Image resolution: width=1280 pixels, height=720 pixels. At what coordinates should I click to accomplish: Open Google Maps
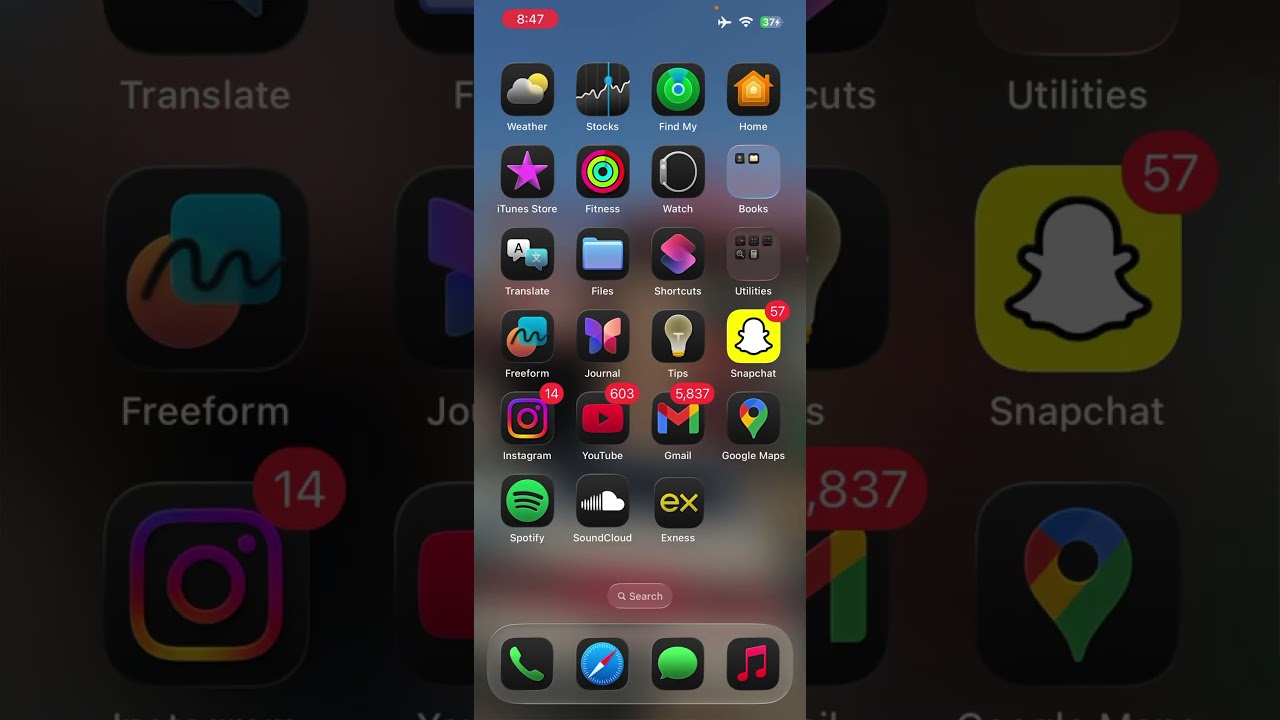[753, 419]
